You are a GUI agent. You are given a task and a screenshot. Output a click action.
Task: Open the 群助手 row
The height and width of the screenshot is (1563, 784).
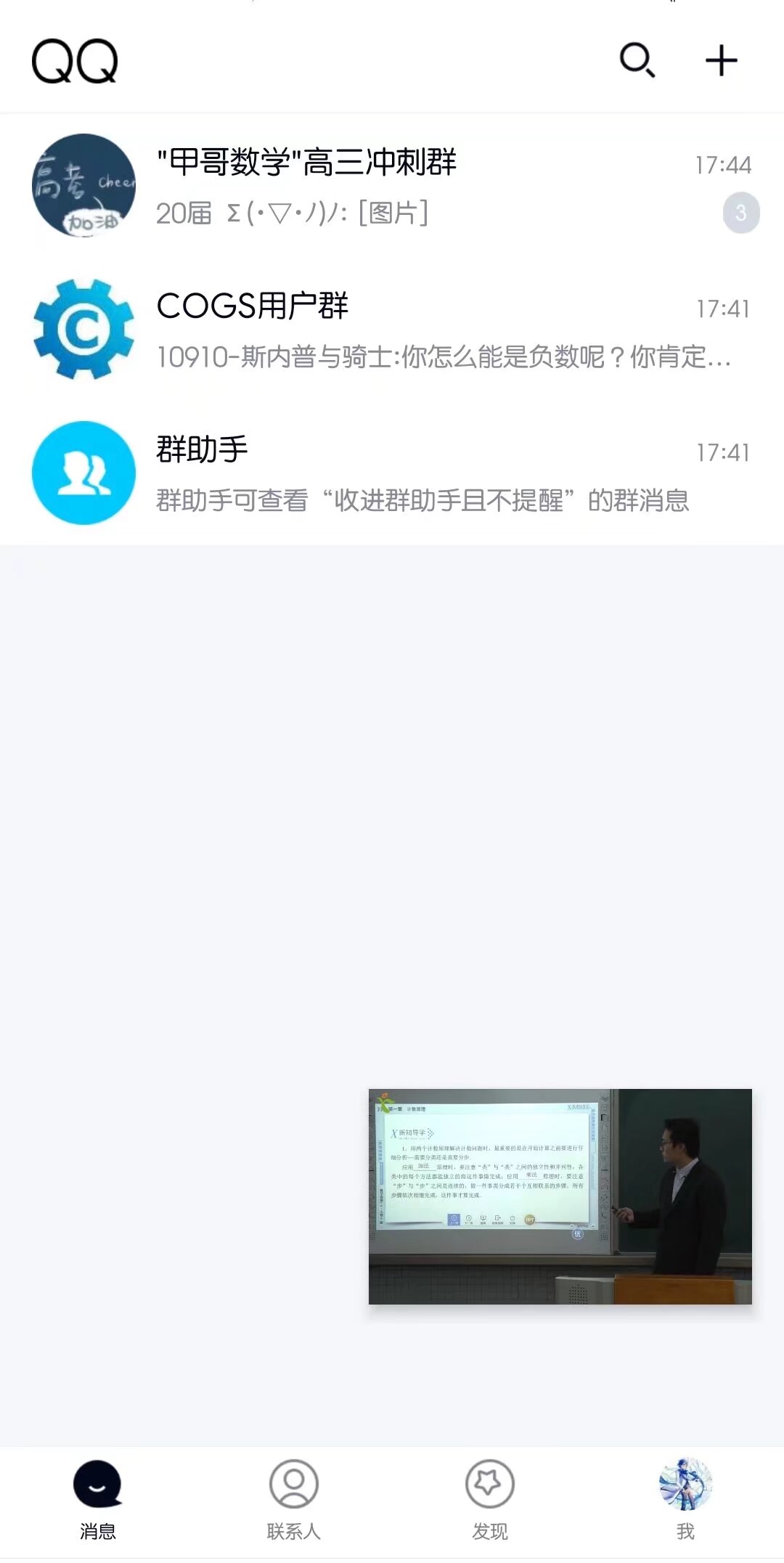click(392, 473)
